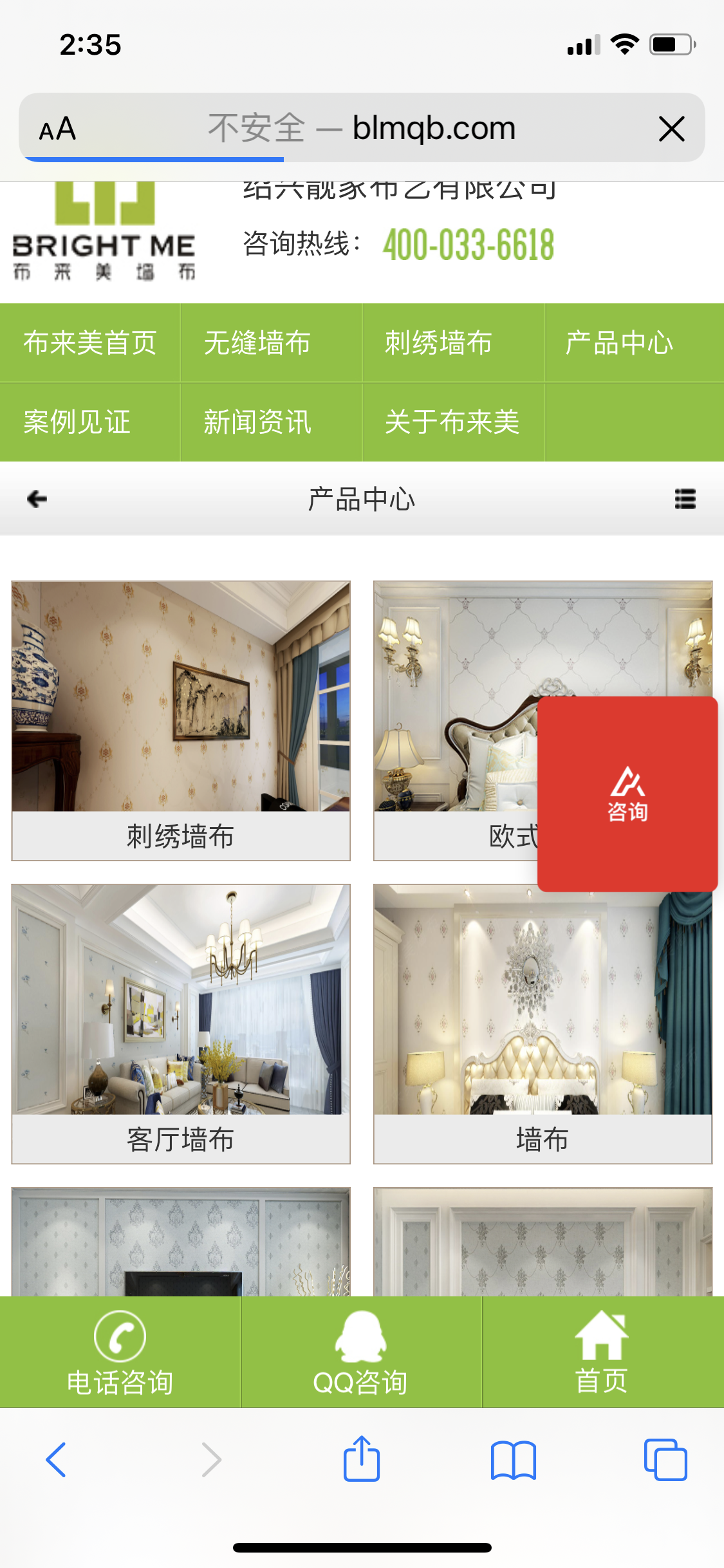Start 电话咨询 phone consultation
The height and width of the screenshot is (1568, 724).
pos(120,1351)
